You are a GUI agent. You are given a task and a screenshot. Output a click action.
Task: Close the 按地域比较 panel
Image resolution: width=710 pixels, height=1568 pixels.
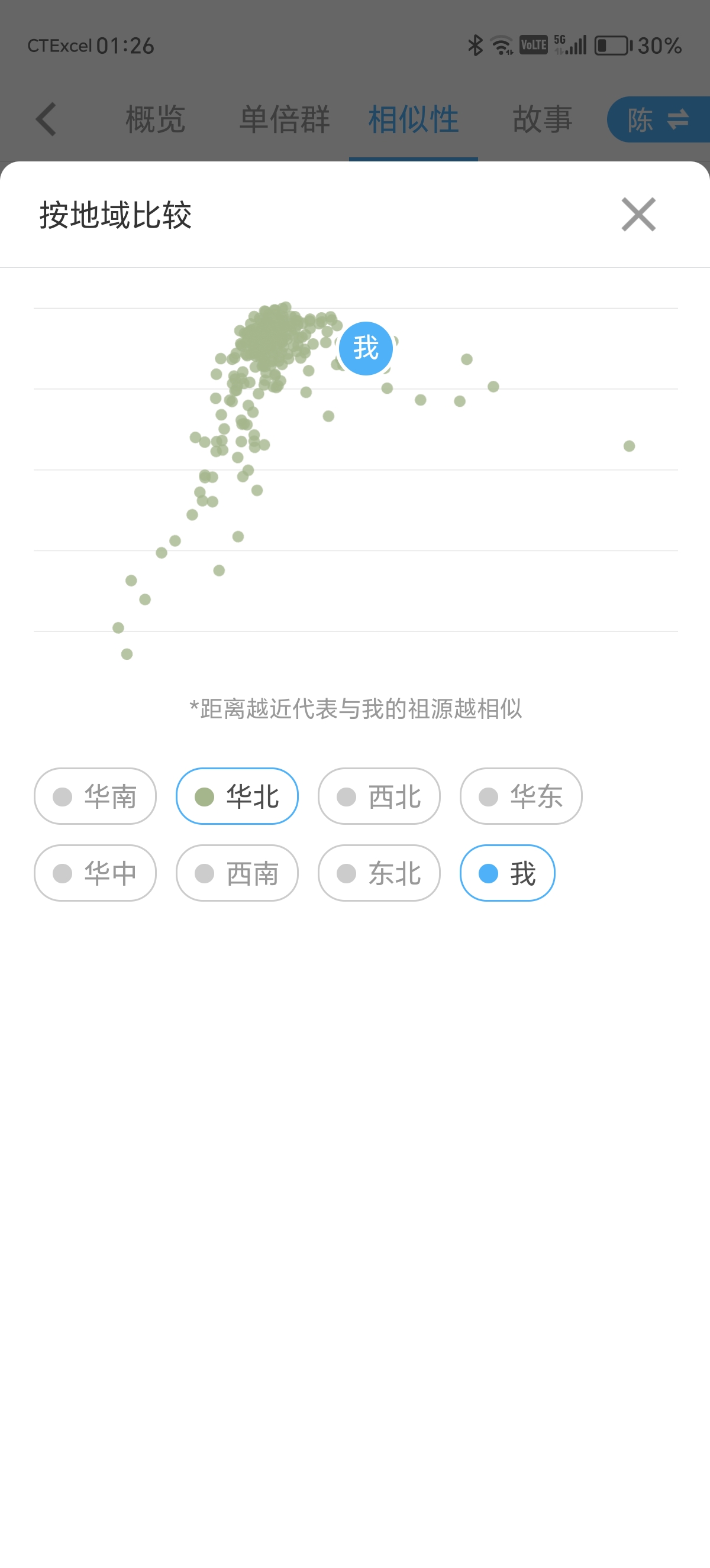point(638,214)
